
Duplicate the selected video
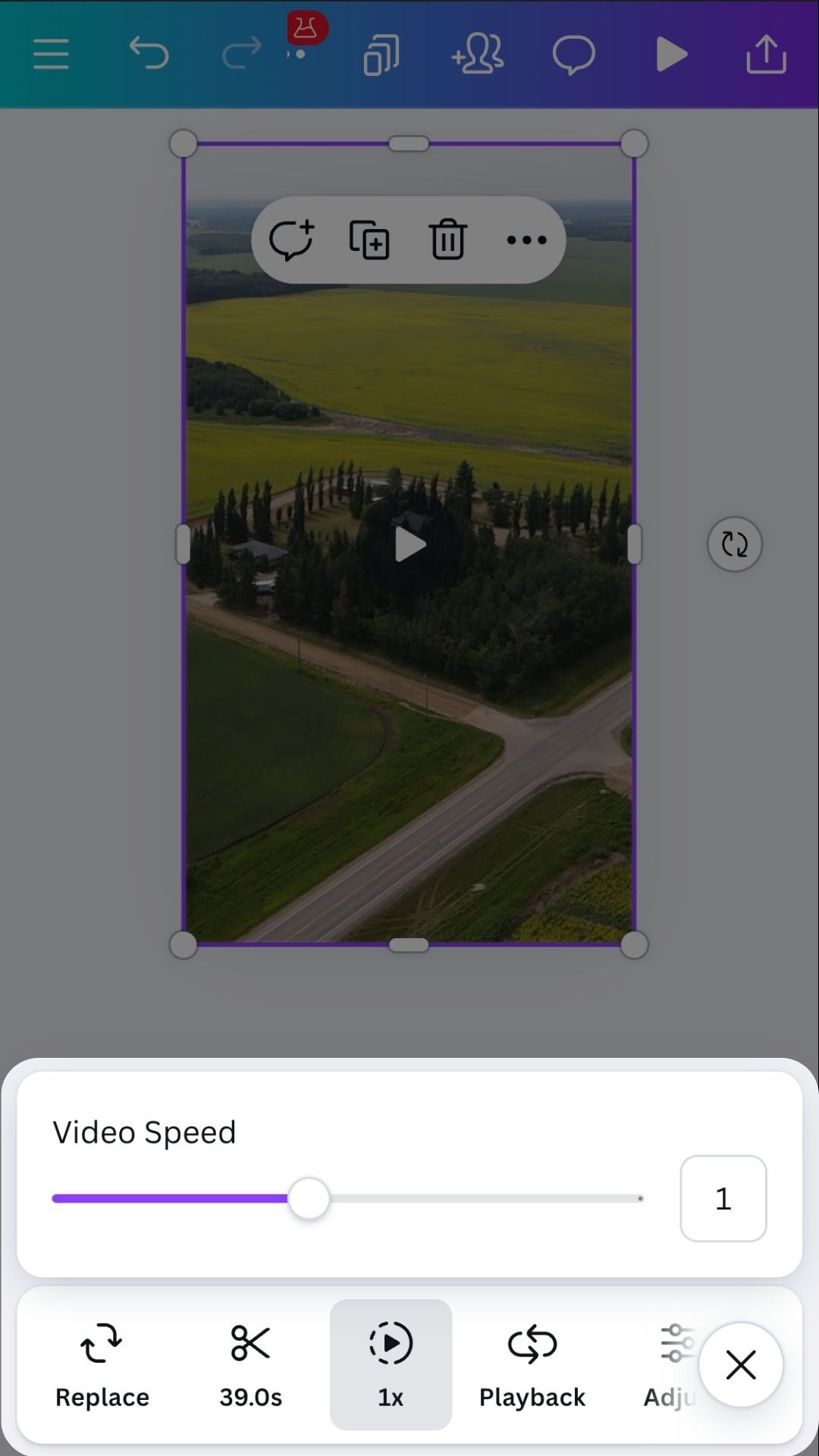point(369,240)
